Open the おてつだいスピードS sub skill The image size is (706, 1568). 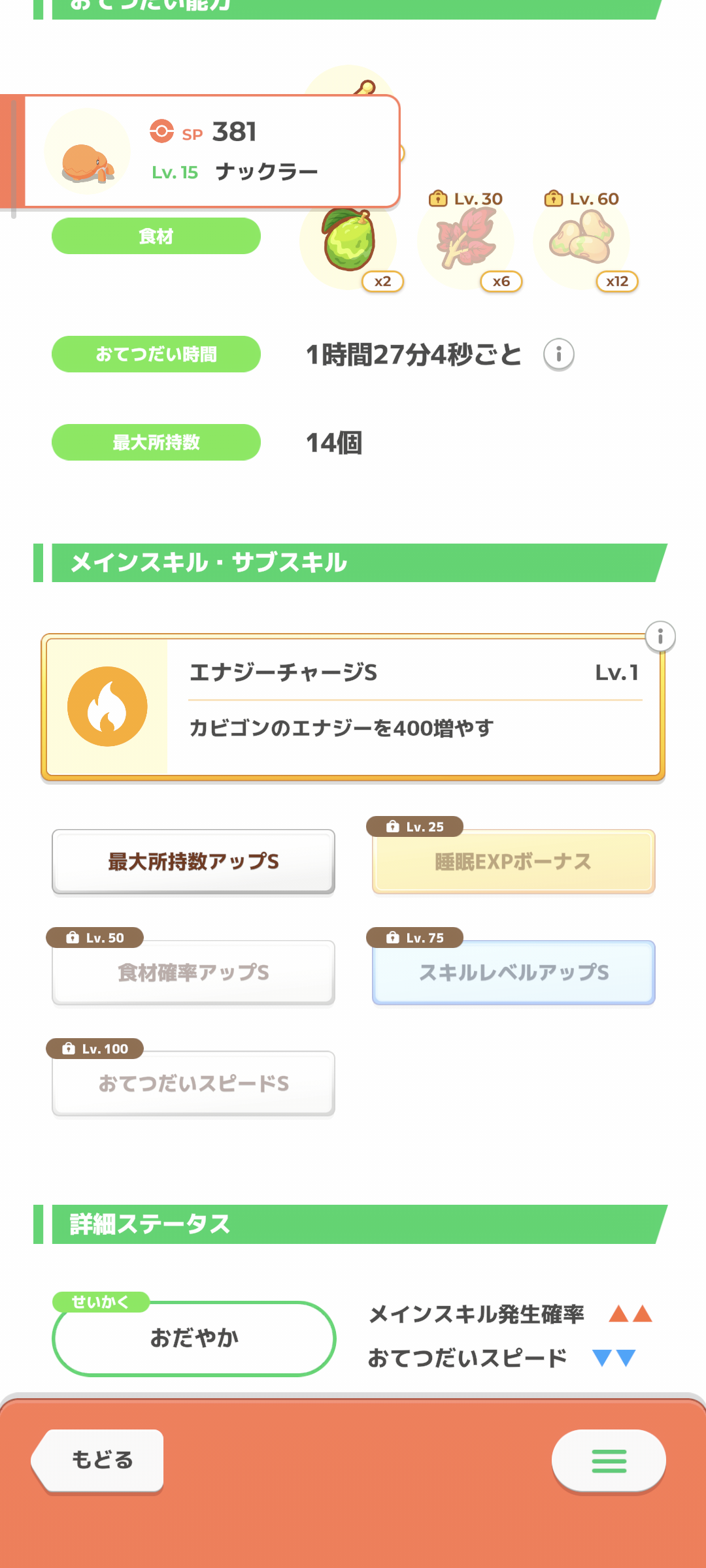point(193,1084)
